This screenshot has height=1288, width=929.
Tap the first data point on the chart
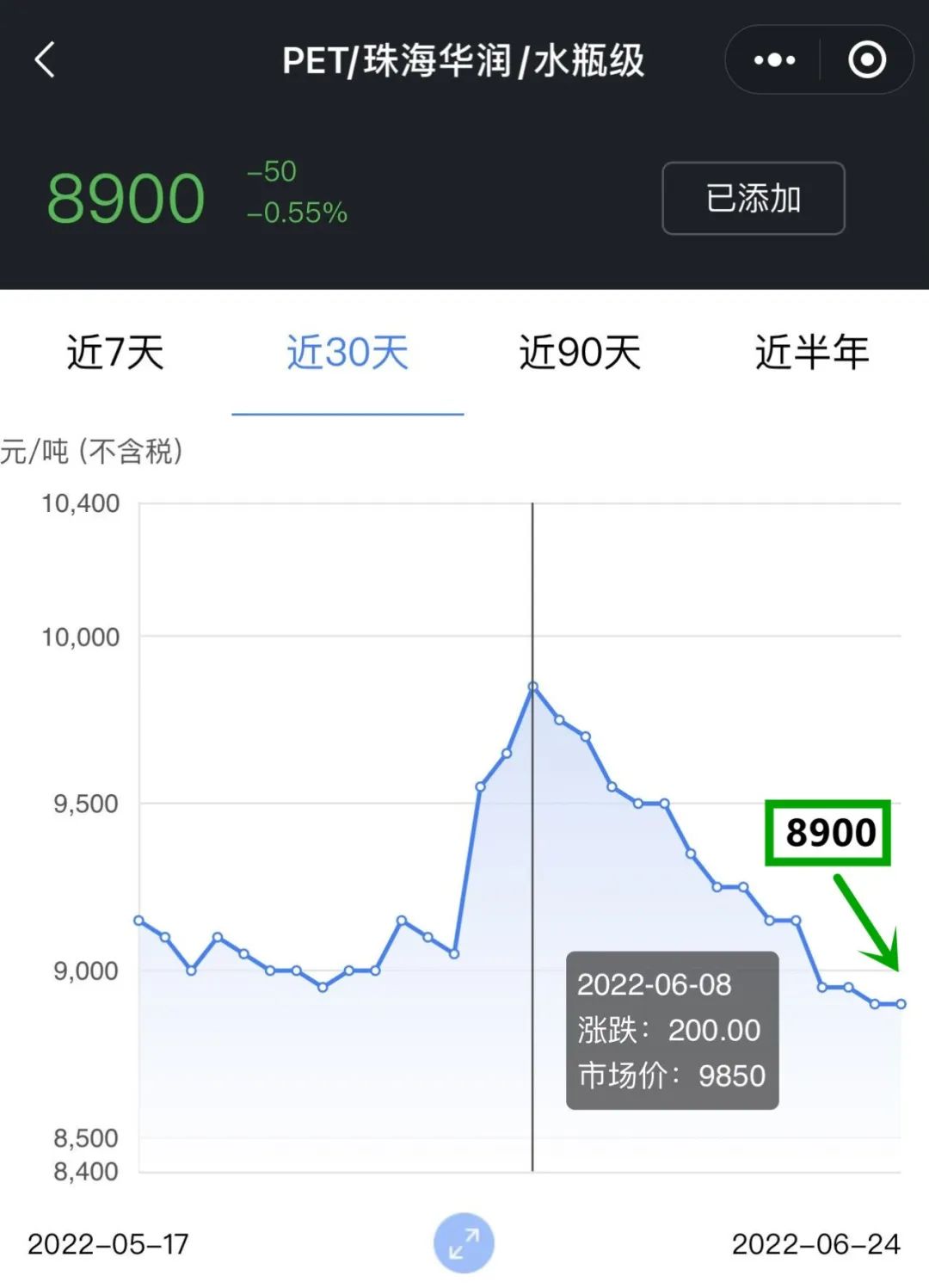(138, 921)
